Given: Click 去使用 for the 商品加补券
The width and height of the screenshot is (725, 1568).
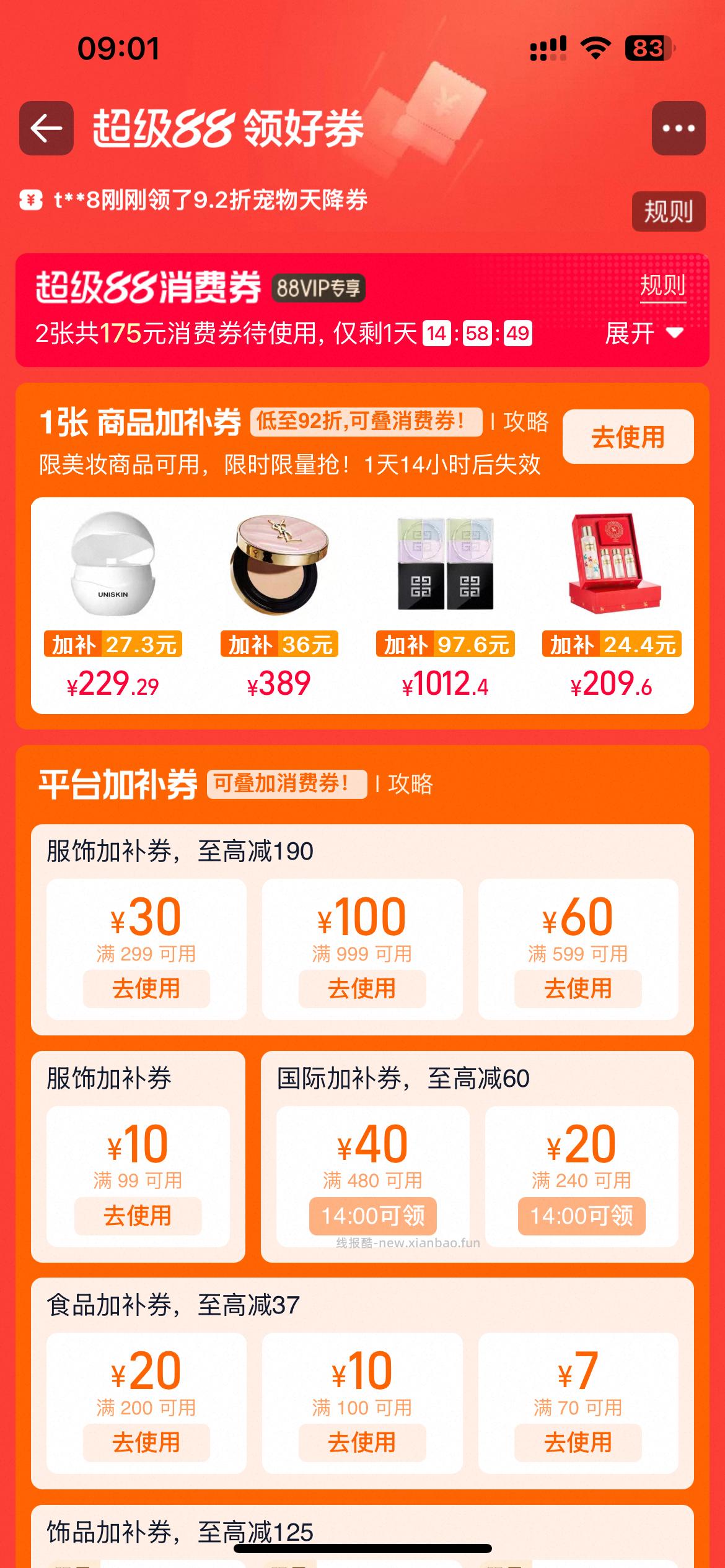Looking at the screenshot, I should [x=627, y=437].
